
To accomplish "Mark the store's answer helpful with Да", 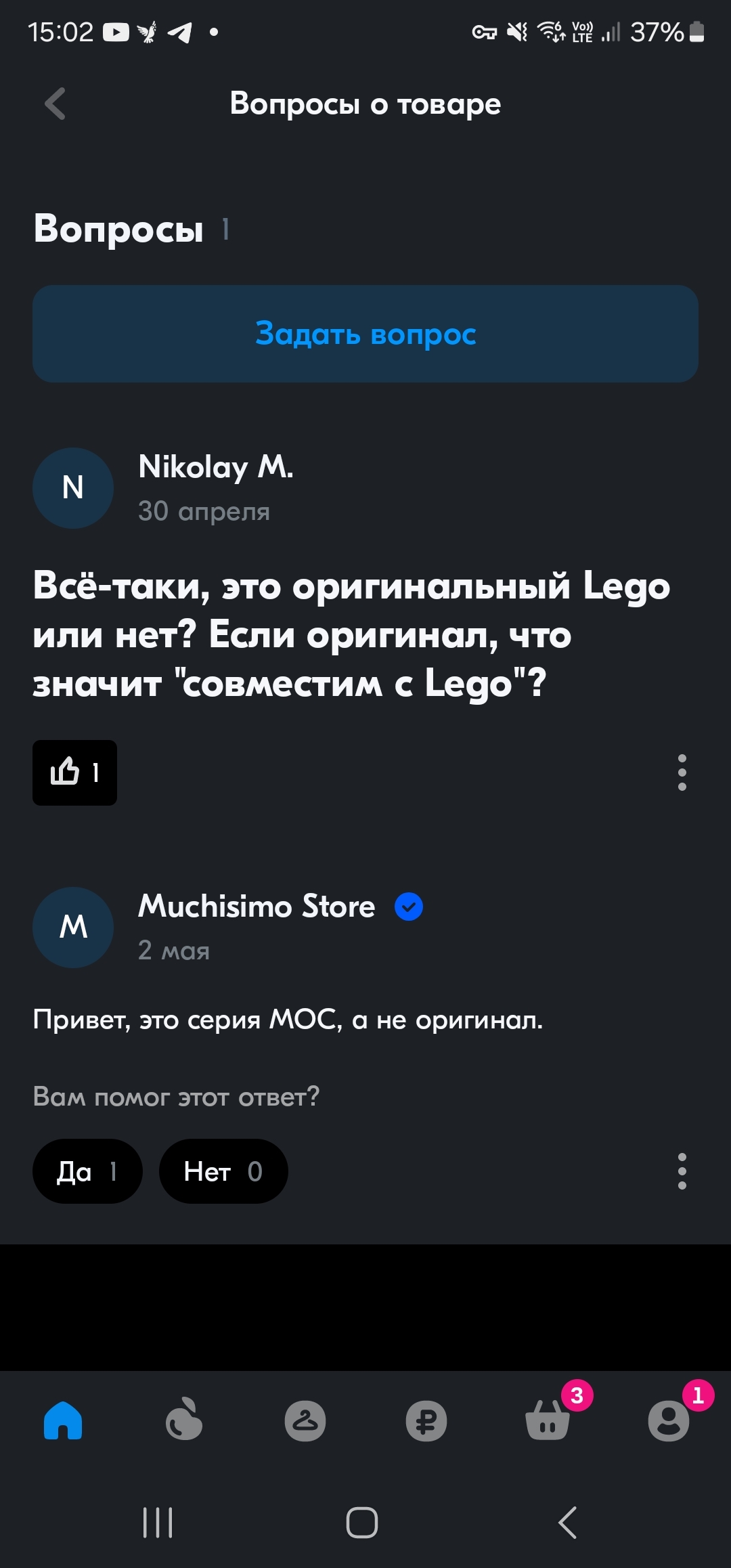I will [87, 1171].
